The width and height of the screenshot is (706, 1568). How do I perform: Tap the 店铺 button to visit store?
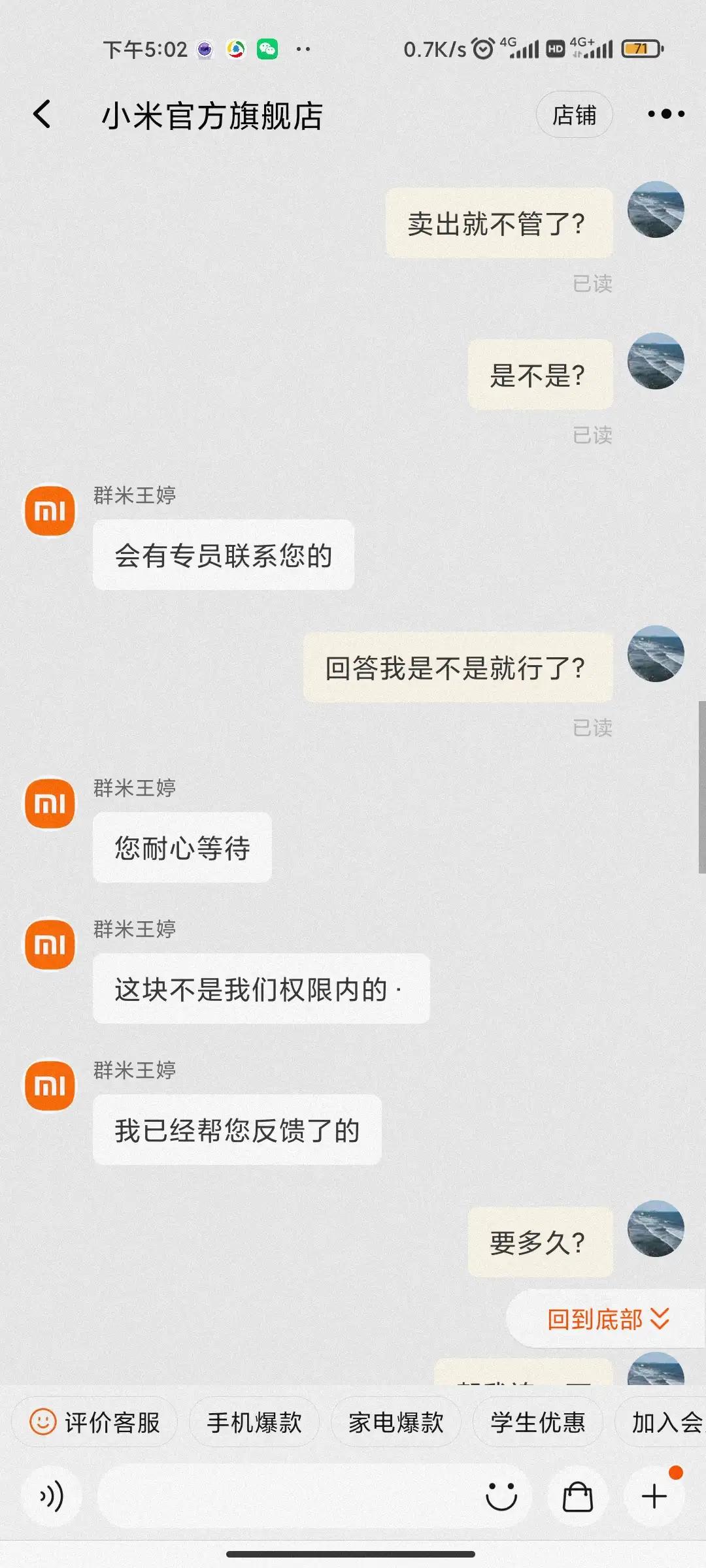point(574,114)
